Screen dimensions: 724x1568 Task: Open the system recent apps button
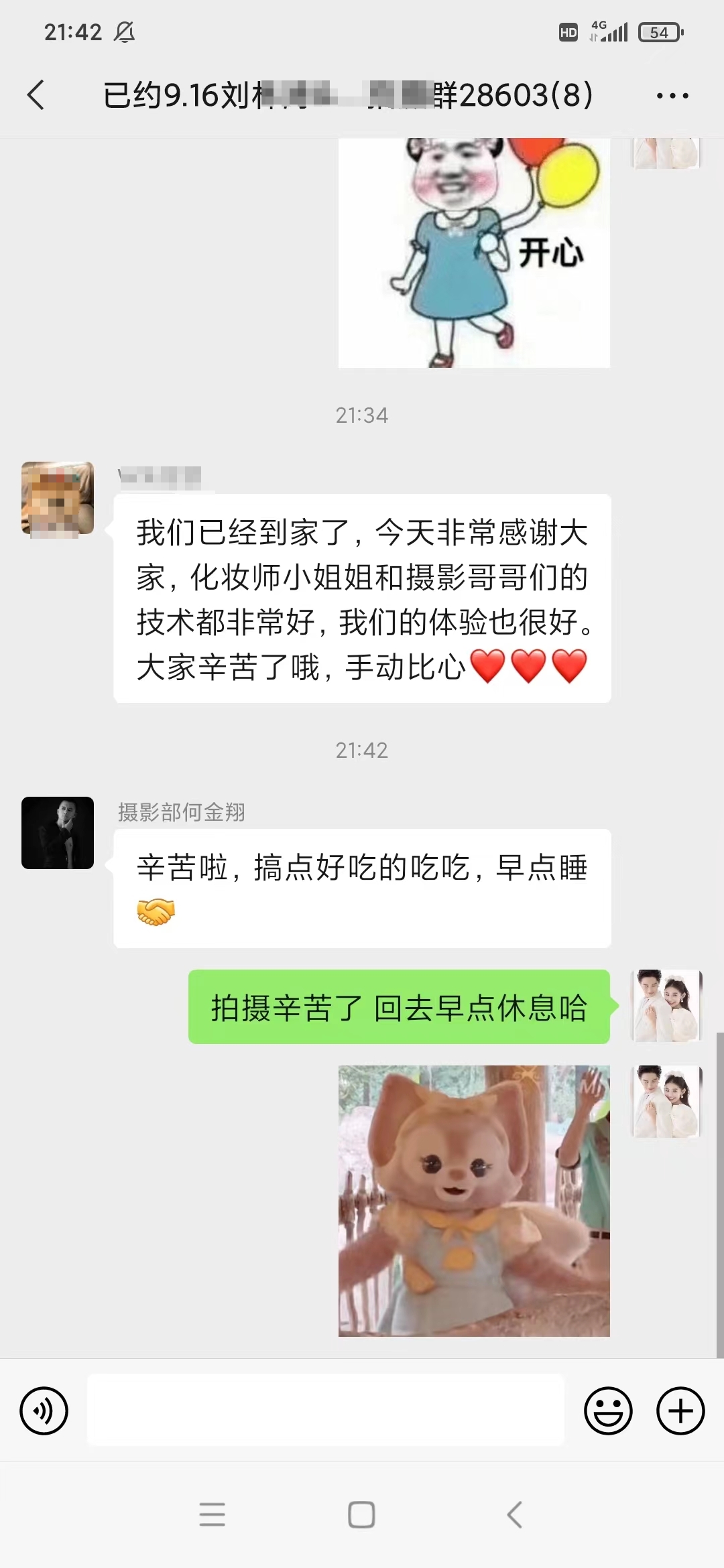pyautogui.click(x=213, y=1514)
